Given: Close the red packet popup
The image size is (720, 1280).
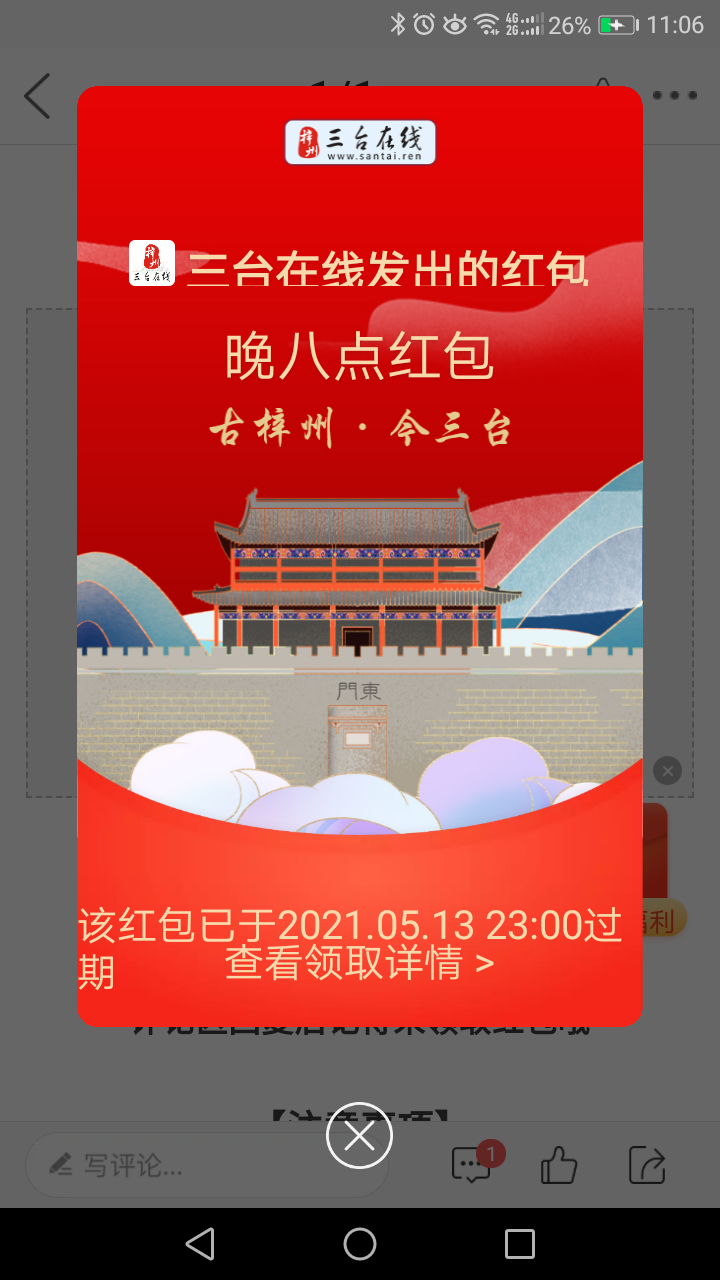Looking at the screenshot, I should (x=359, y=1136).
